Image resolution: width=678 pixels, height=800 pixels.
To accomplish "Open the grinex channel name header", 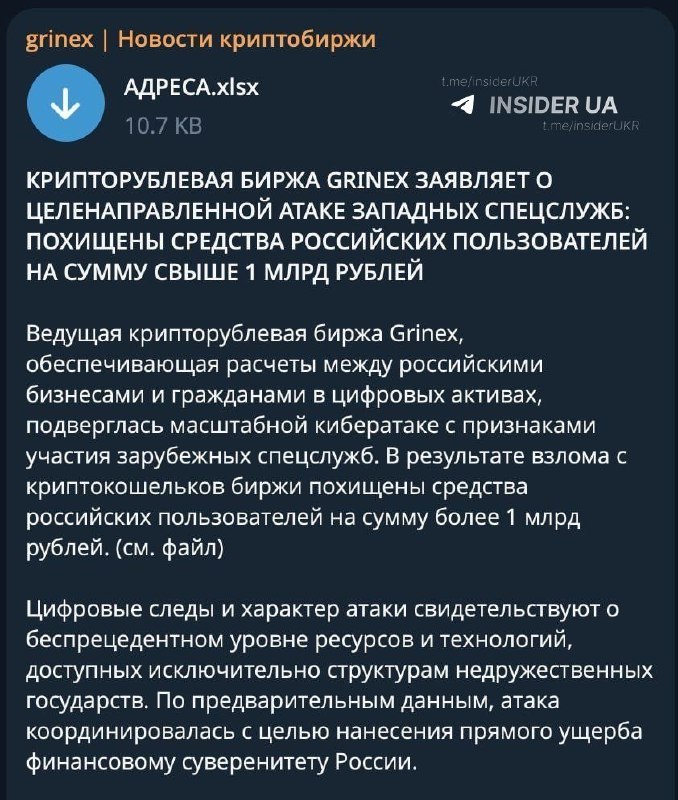I will tap(199, 40).
